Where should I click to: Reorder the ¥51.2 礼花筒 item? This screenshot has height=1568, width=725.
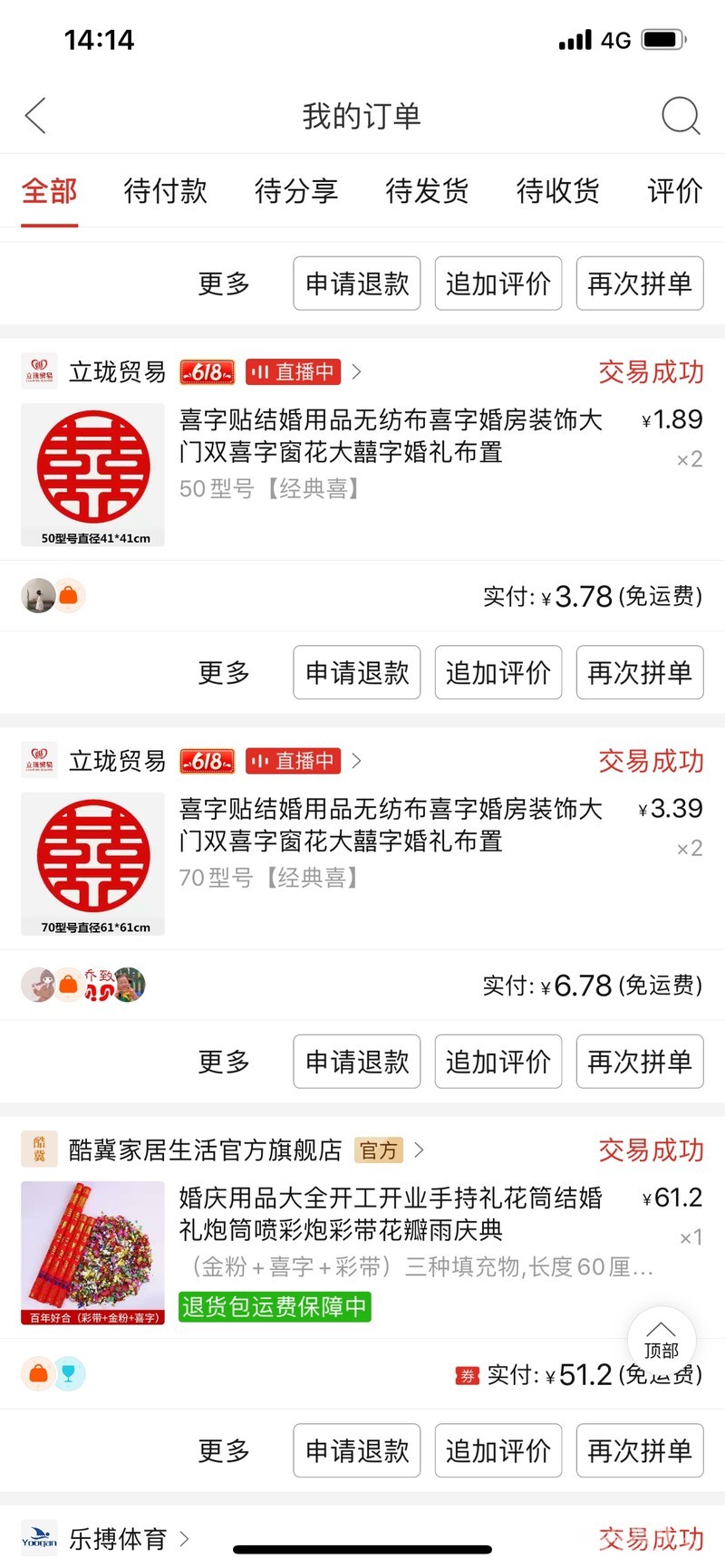(x=639, y=1450)
